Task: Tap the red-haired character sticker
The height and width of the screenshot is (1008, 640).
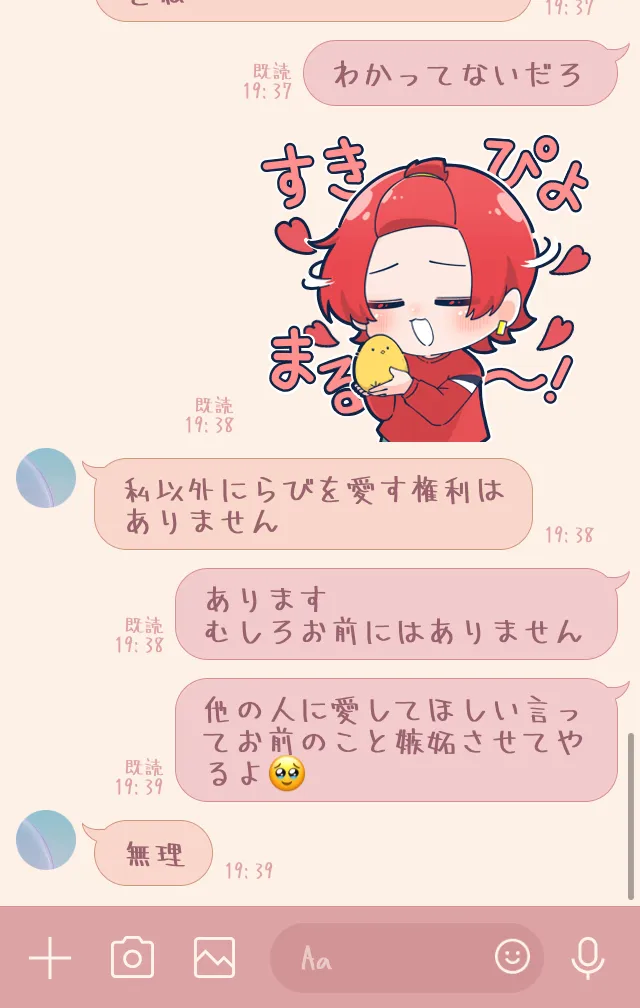Action: coord(420,290)
